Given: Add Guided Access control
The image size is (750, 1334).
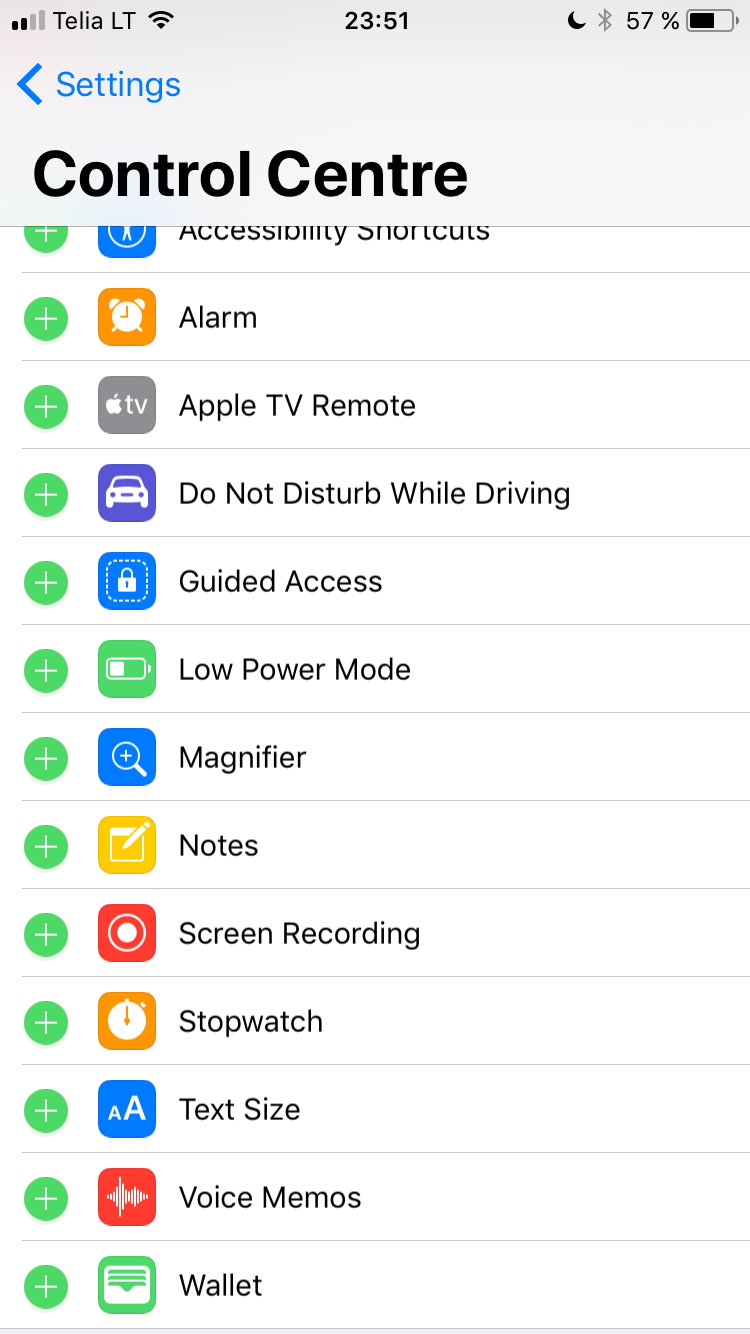Looking at the screenshot, I should (x=45, y=582).
